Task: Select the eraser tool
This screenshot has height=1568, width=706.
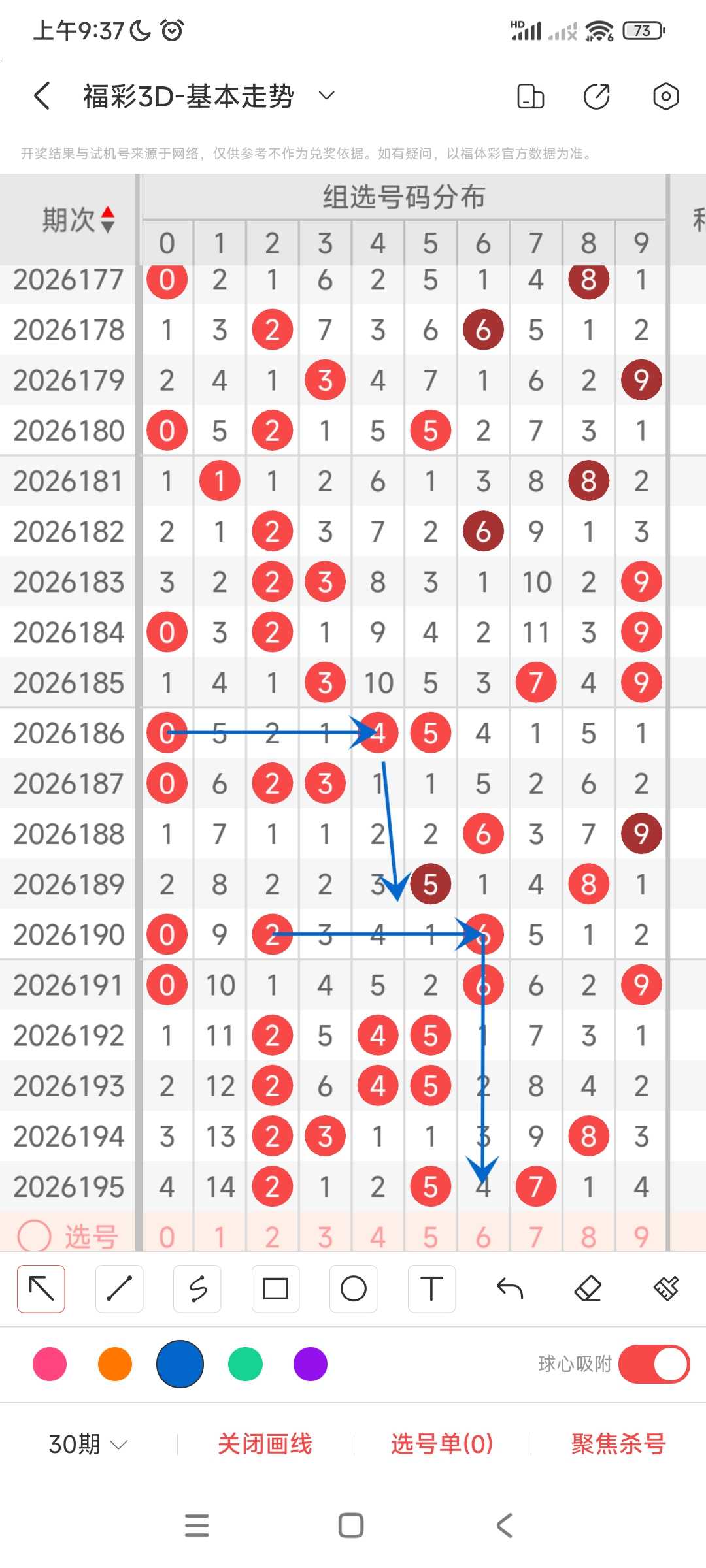Action: tap(588, 1288)
